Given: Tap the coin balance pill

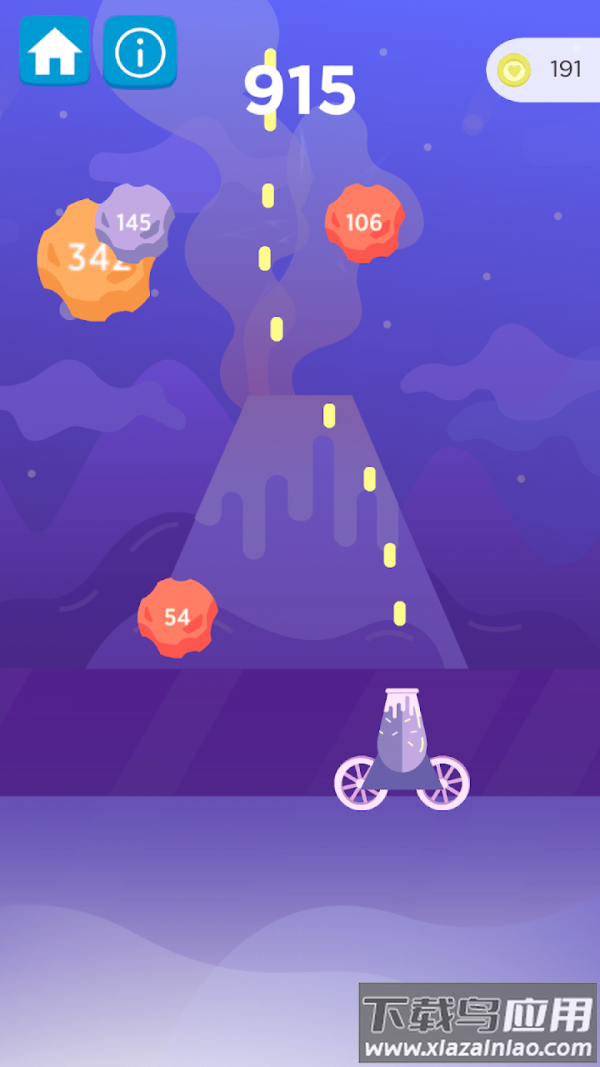Looking at the screenshot, I should (545, 70).
